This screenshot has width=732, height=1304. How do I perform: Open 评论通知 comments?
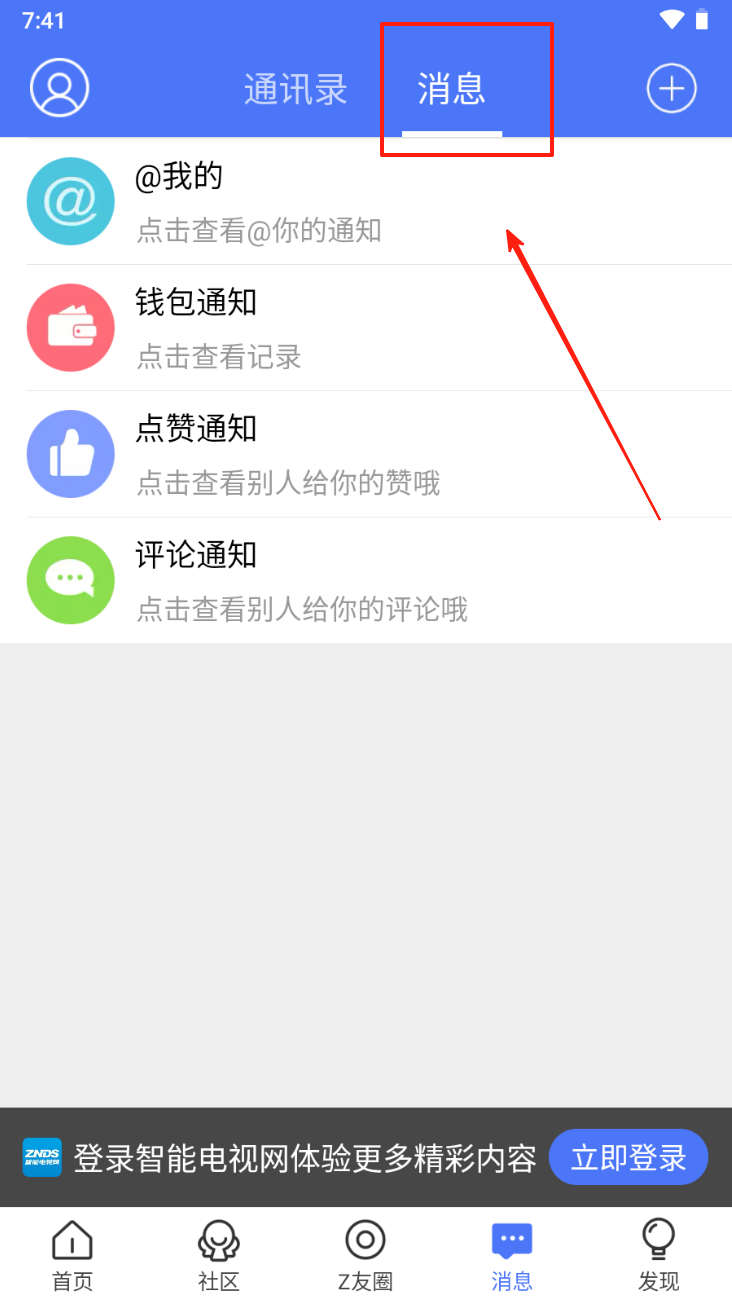coord(366,580)
